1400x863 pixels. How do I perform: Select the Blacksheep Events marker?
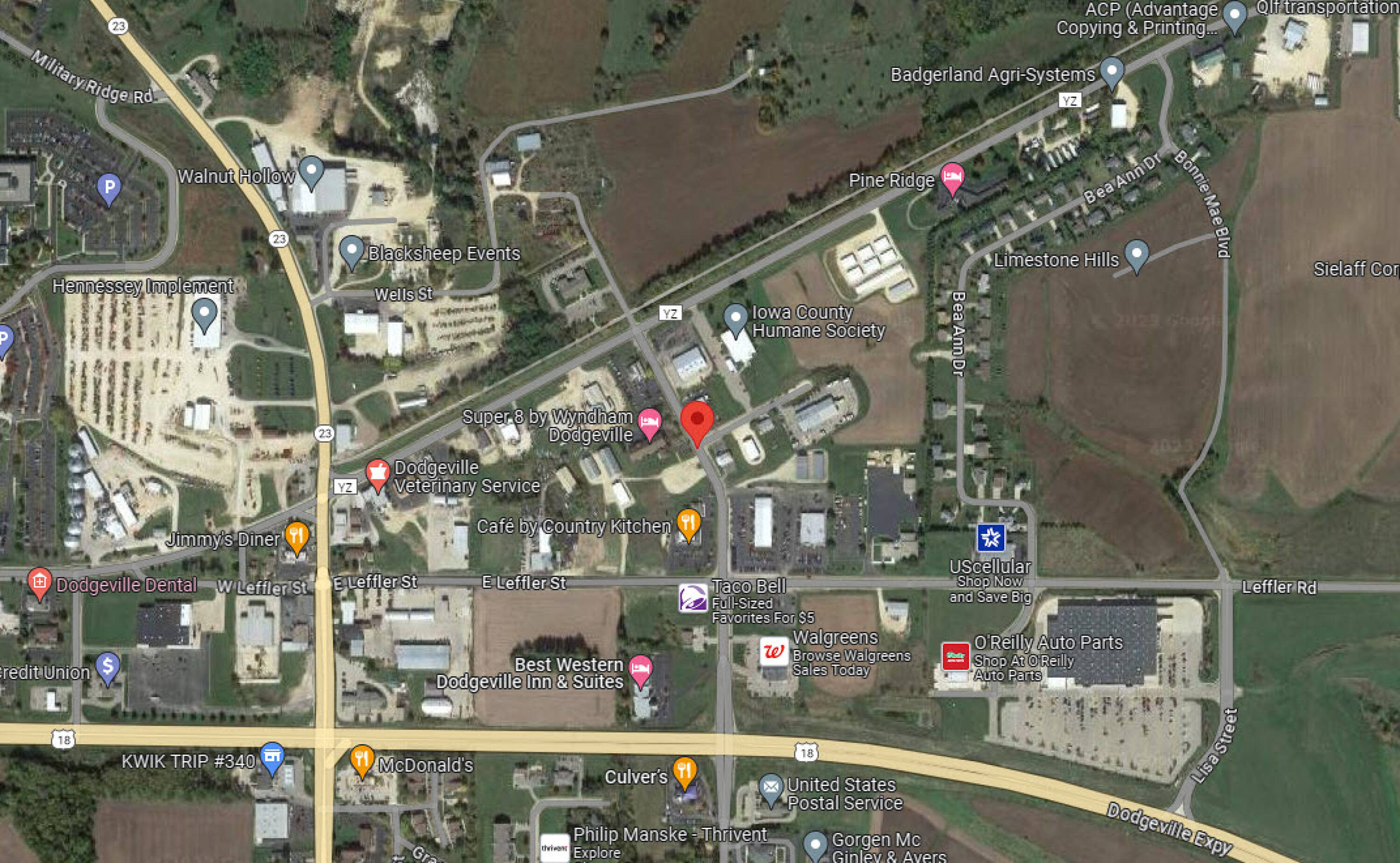pos(352,253)
